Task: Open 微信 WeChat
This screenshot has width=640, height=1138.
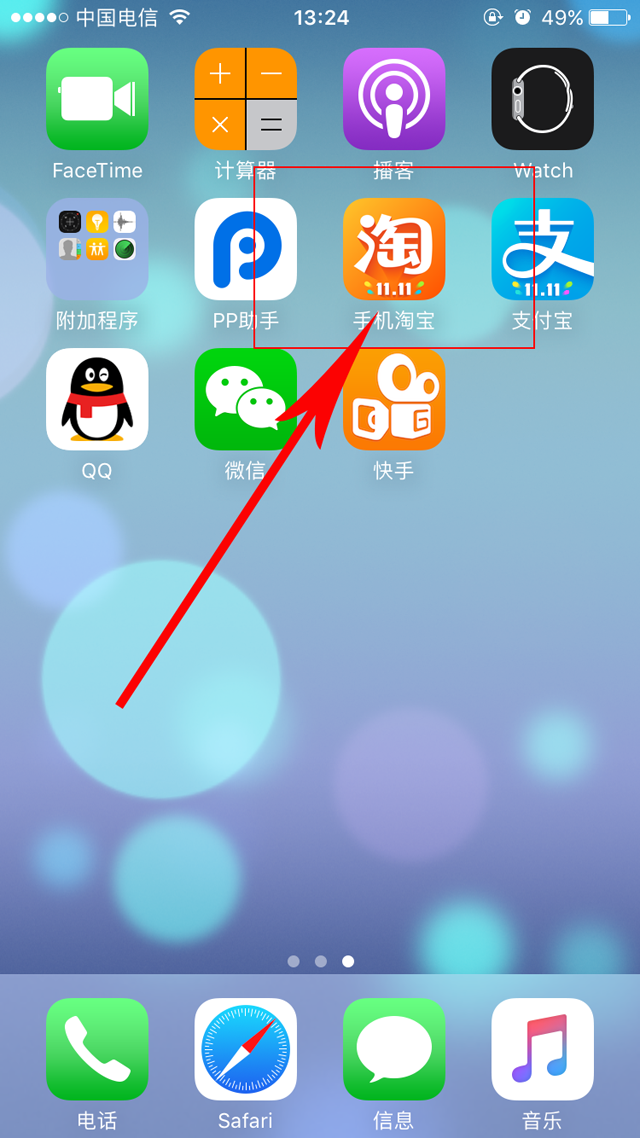Action: pos(245,399)
